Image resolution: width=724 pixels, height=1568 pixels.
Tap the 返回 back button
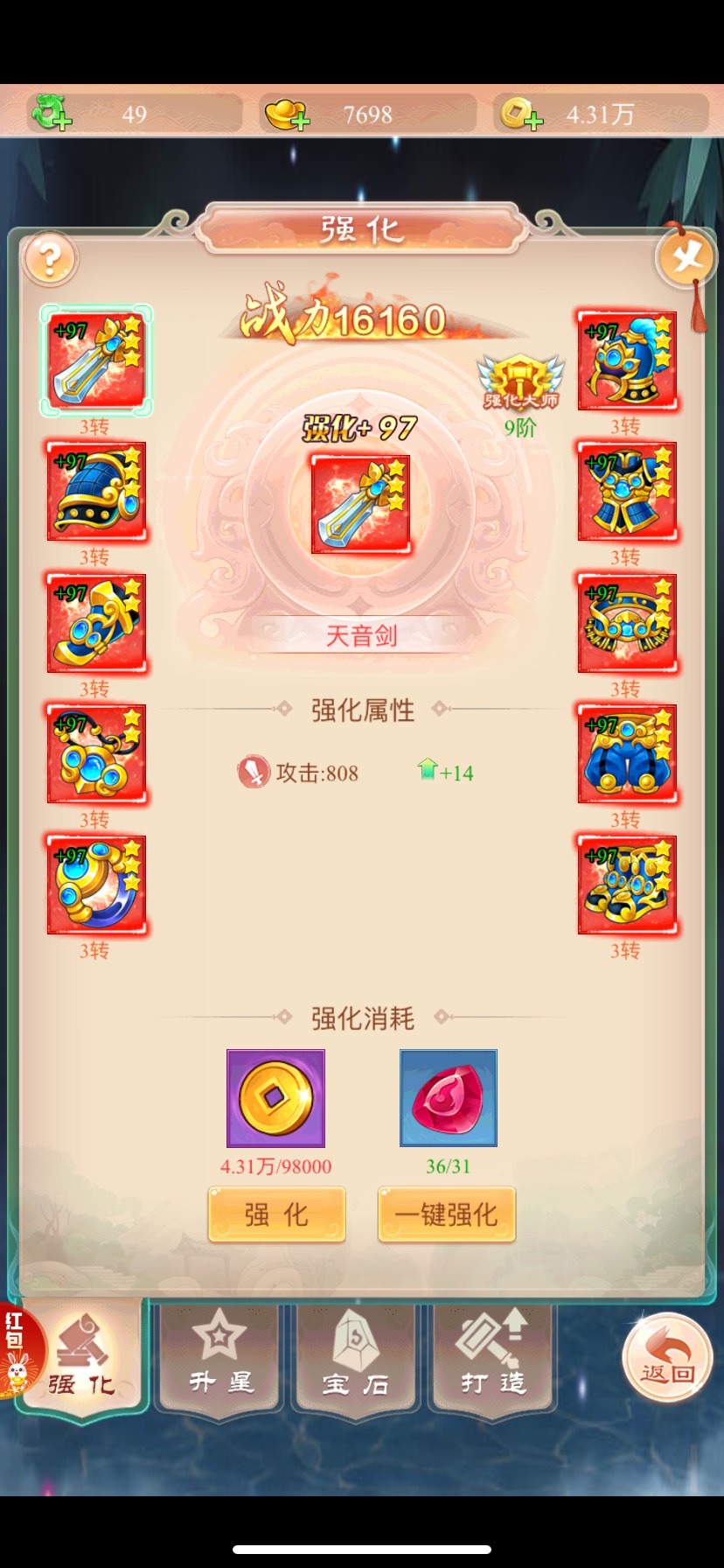667,1358
